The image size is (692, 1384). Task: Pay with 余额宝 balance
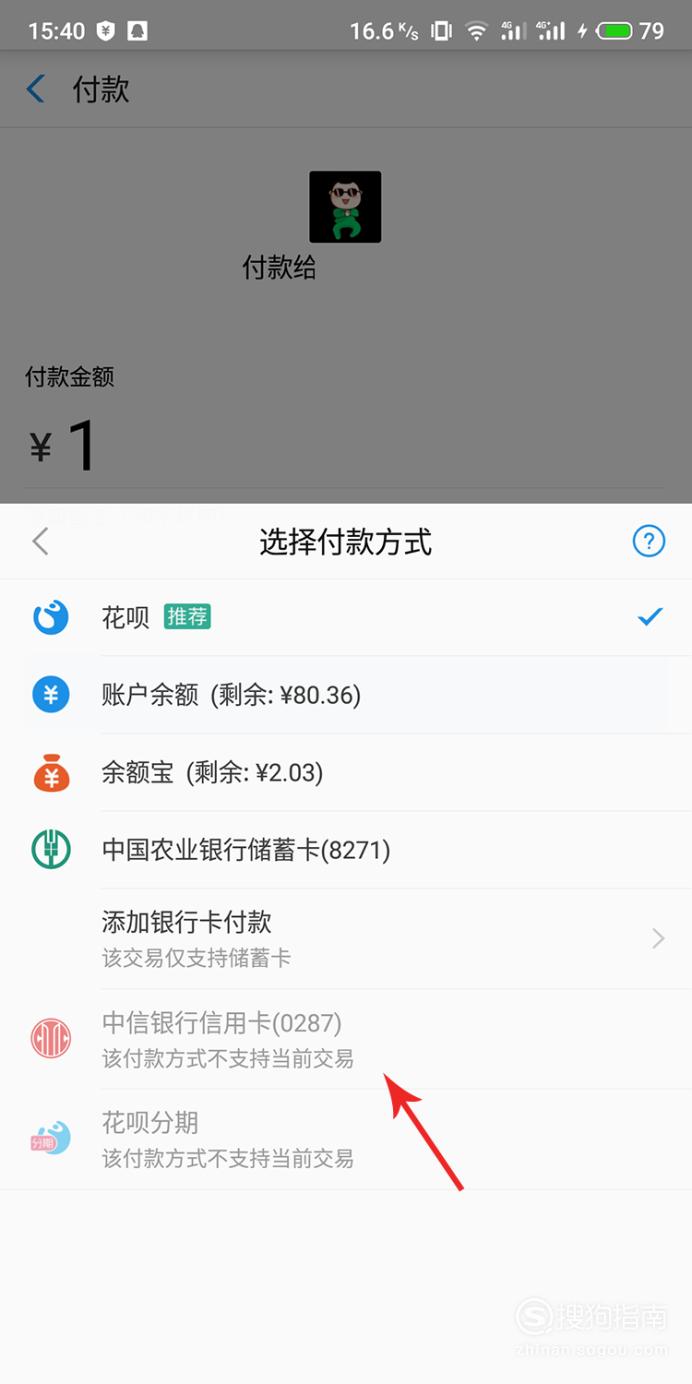(346, 772)
